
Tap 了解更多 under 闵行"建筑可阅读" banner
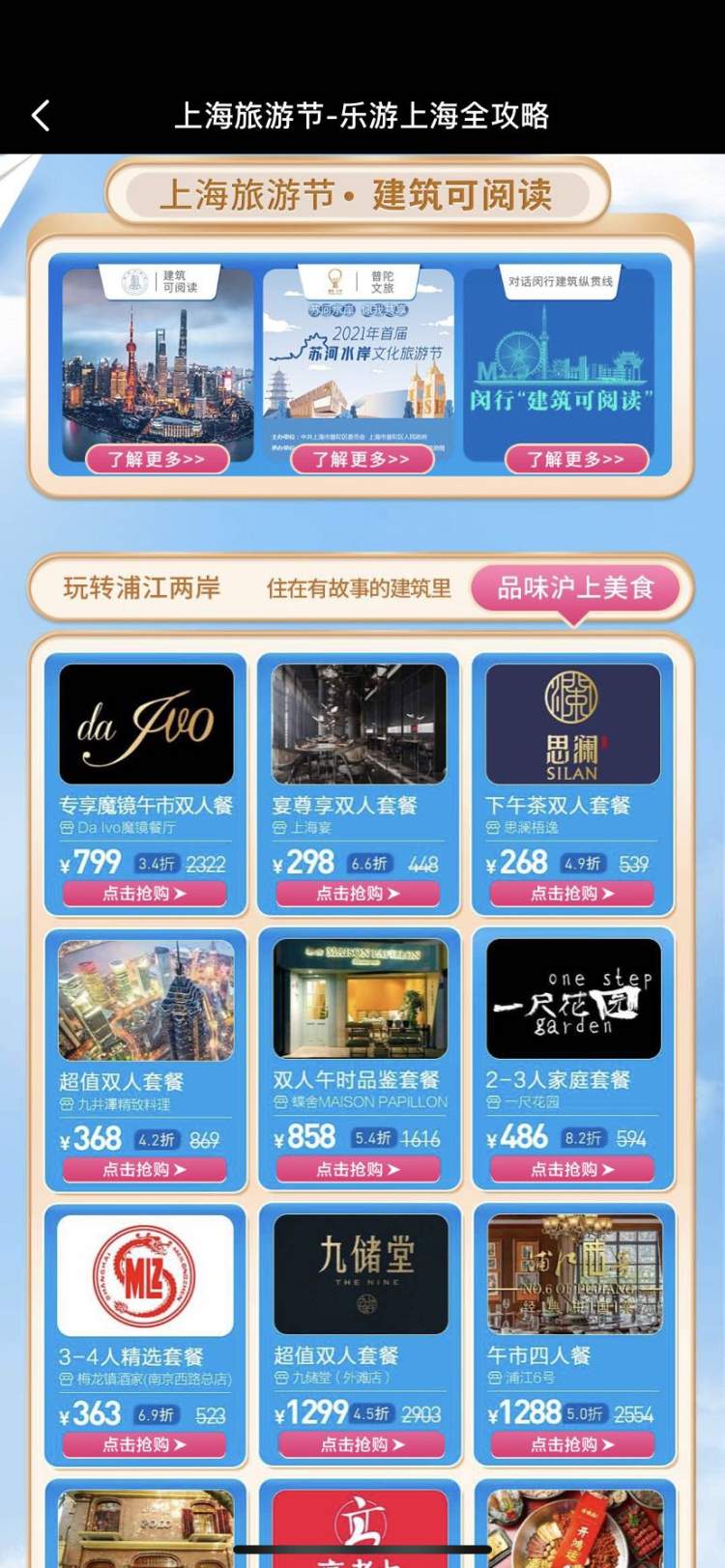point(576,459)
